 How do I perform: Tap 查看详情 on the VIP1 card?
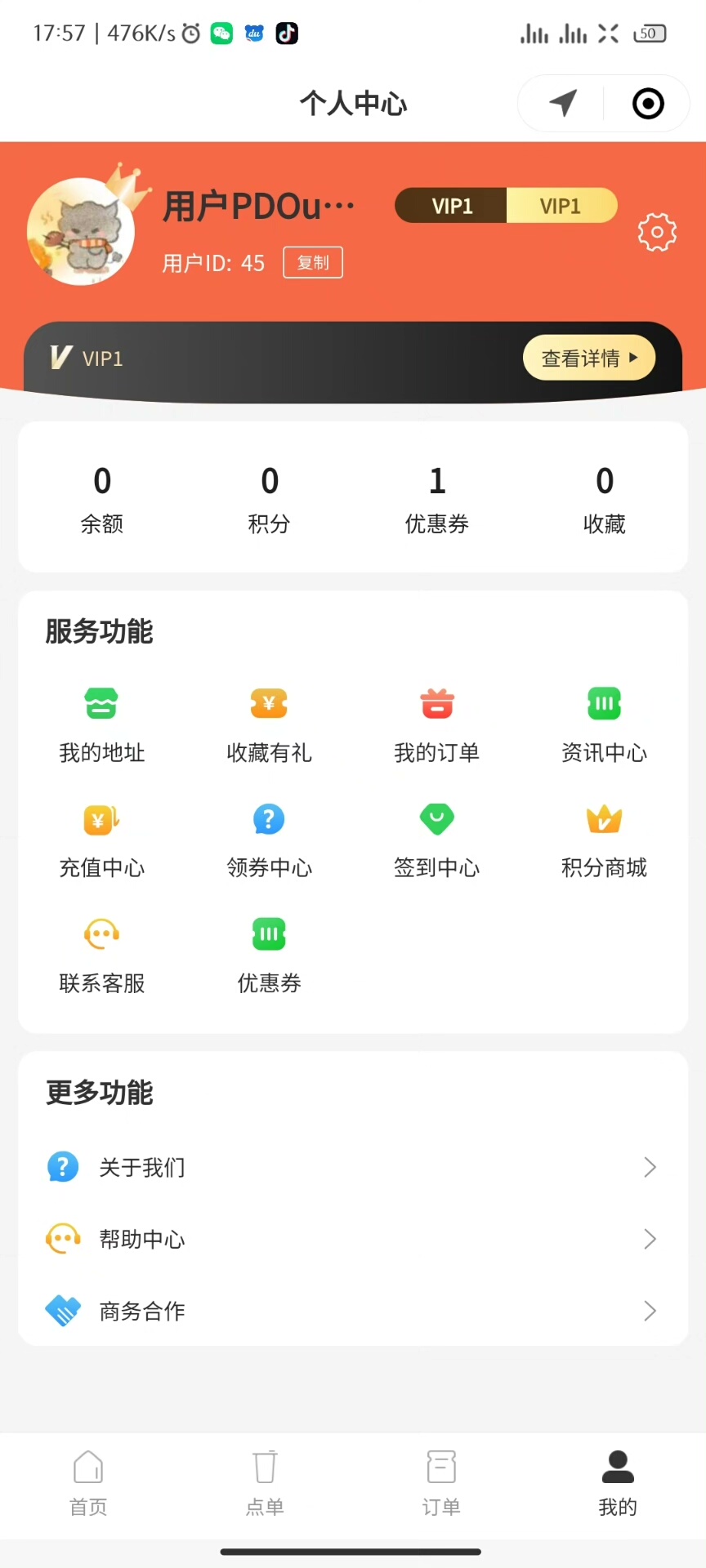pyautogui.click(x=588, y=358)
